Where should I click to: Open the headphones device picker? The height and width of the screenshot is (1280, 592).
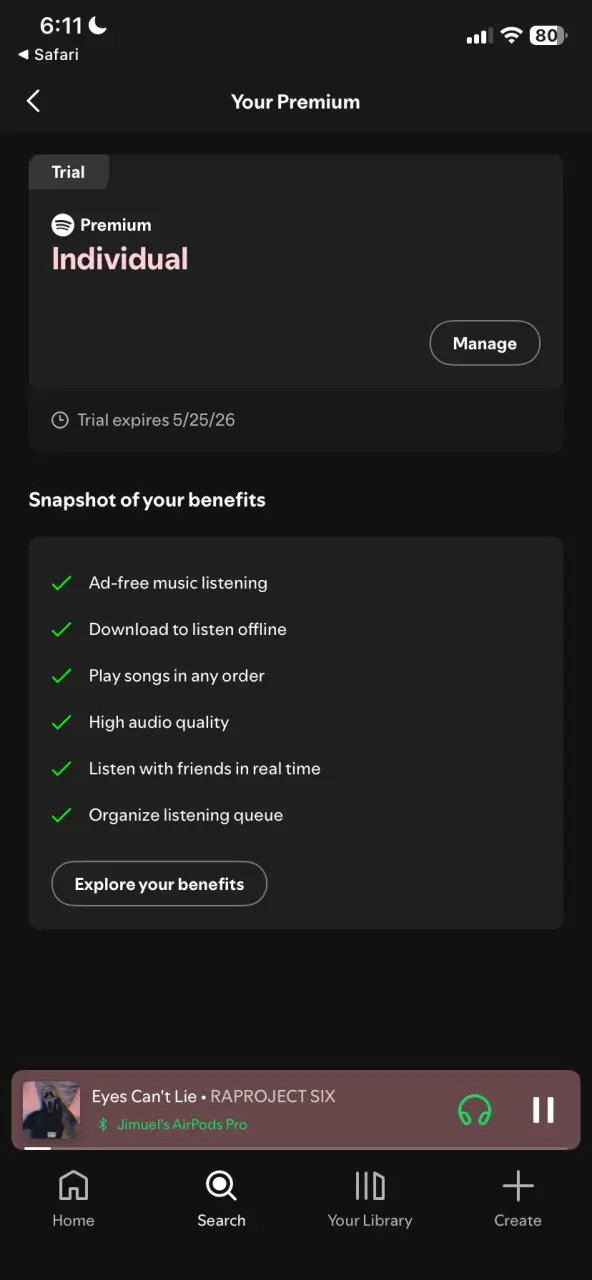click(x=475, y=1110)
